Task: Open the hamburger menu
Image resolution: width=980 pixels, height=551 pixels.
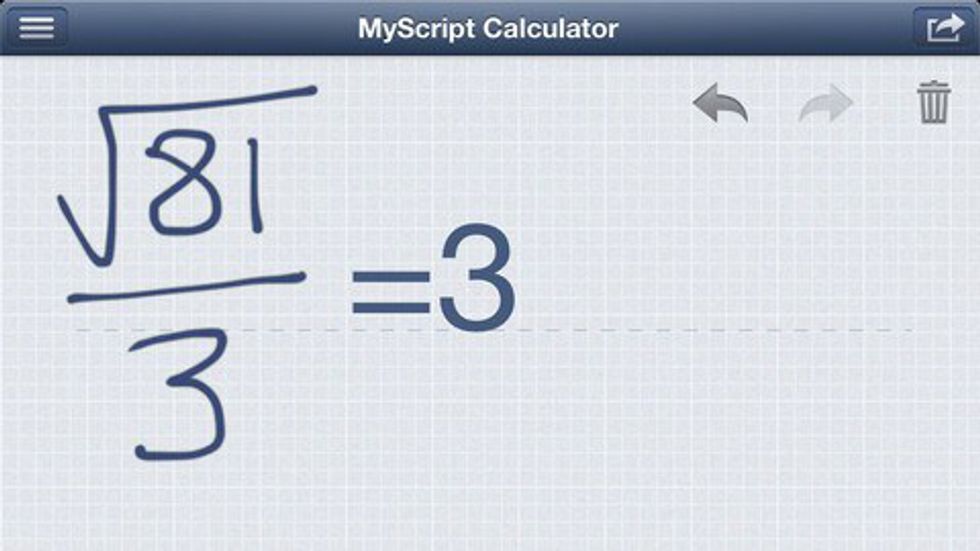Action: tap(37, 27)
